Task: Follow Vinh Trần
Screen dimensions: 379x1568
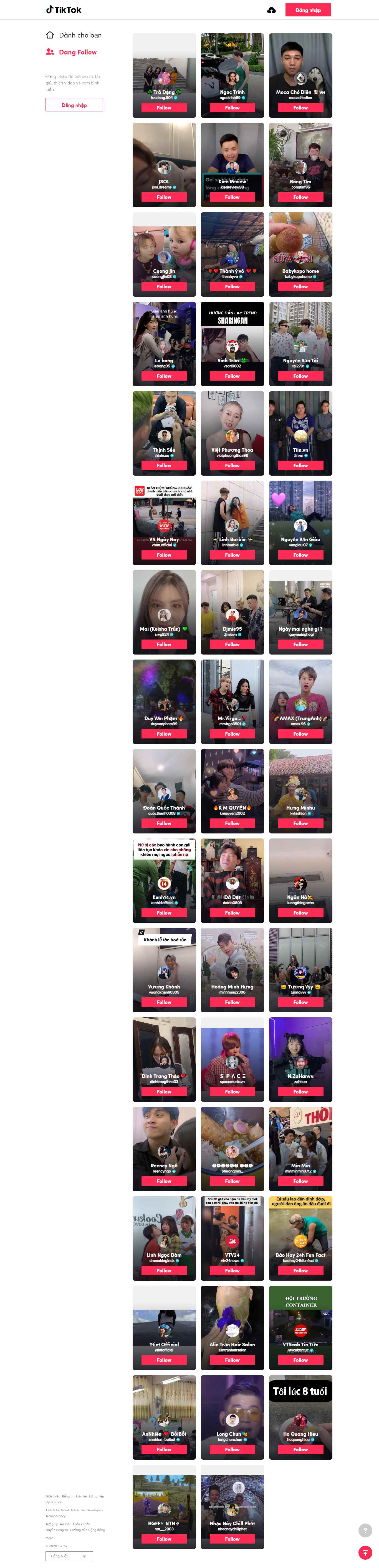Action: [233, 376]
